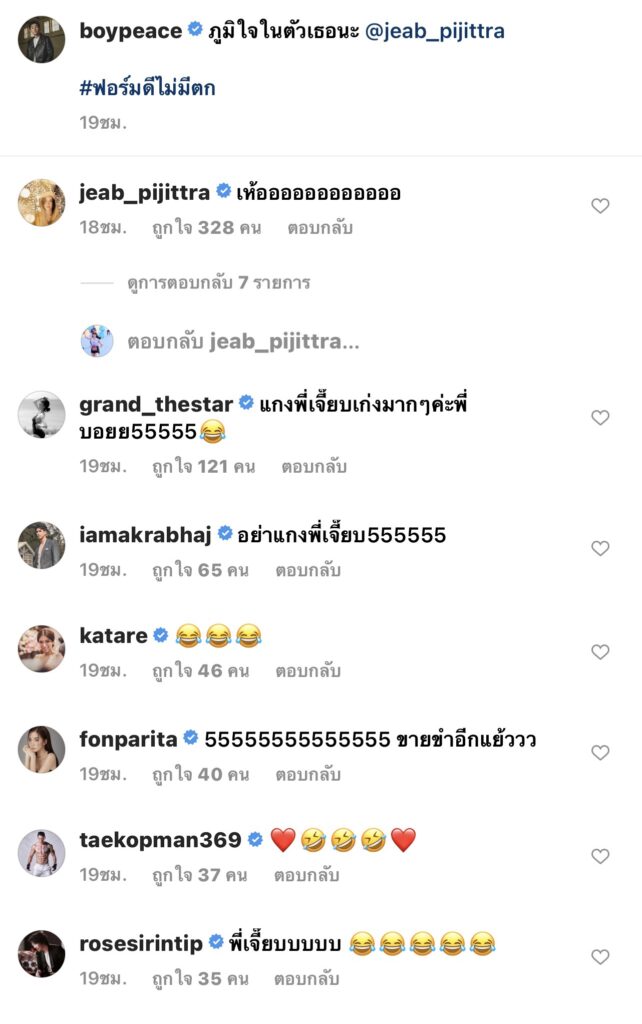The width and height of the screenshot is (642, 1024).
Task: Open rosesirintip's profile avatar
Action: pyautogui.click(x=42, y=954)
